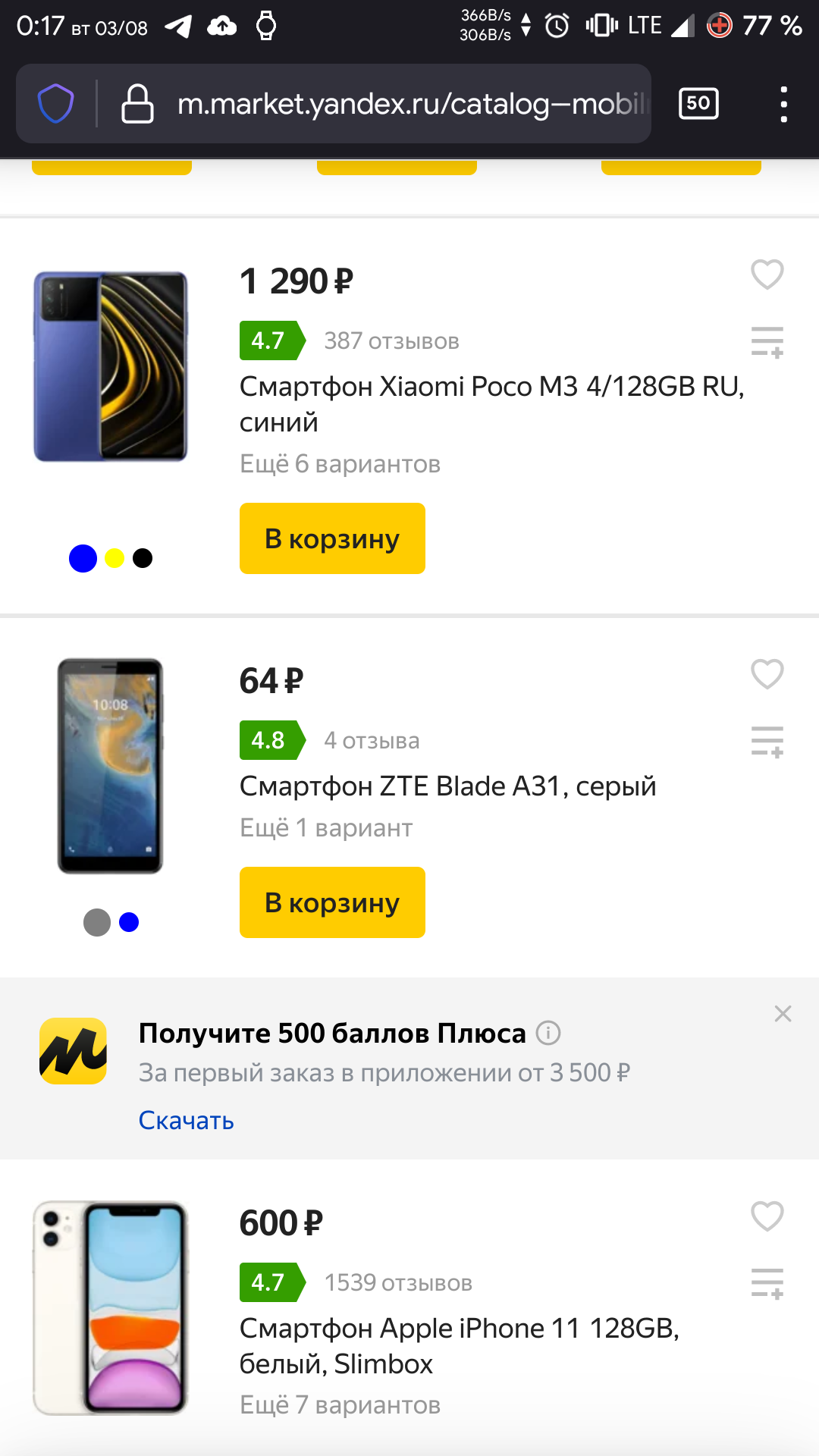Open browser tab switcher showing 50 tabs
This screenshot has width=819, height=1456.
tap(698, 104)
